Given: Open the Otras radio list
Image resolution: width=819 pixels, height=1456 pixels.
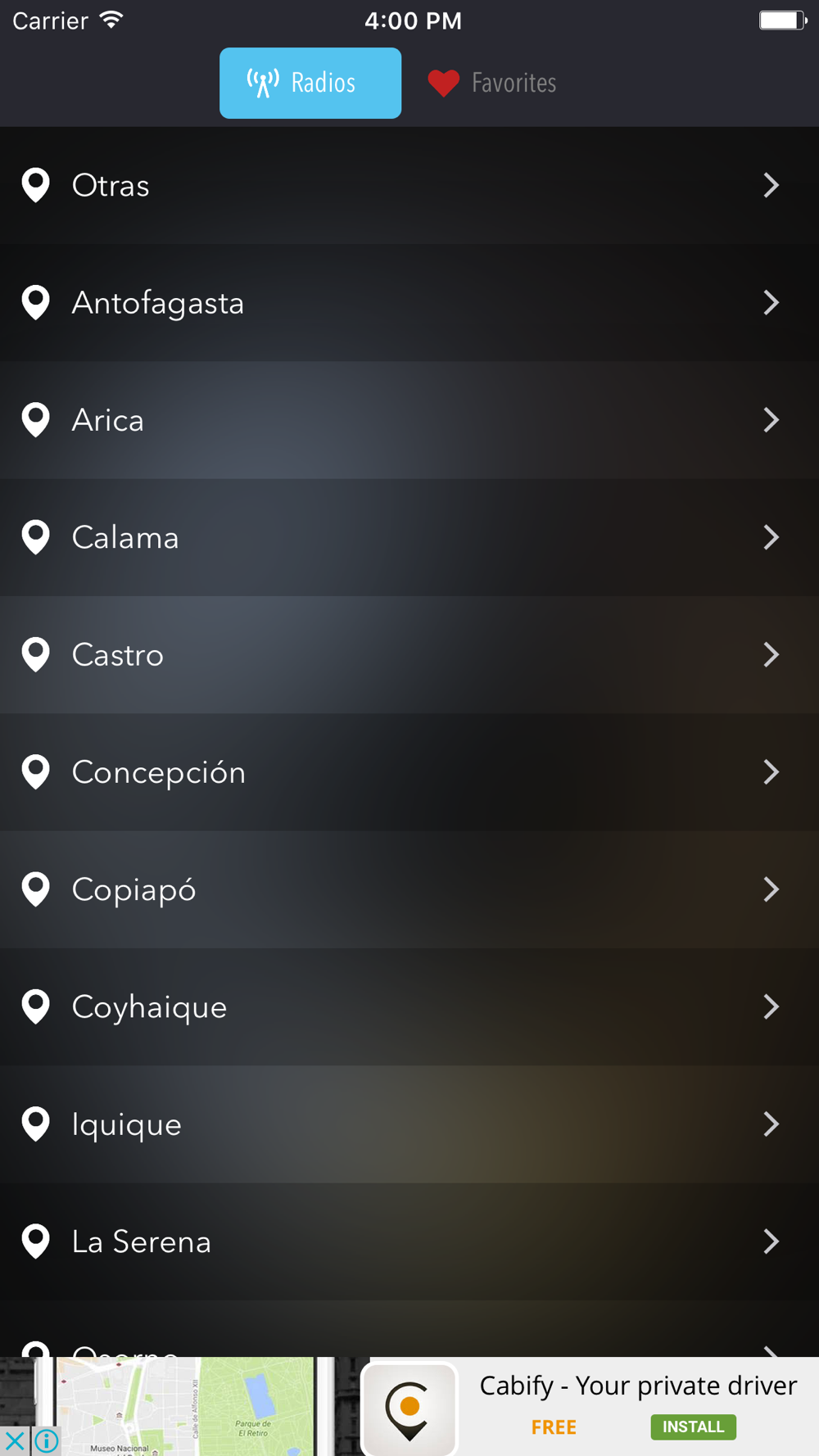Looking at the screenshot, I should pyautogui.click(x=409, y=185).
